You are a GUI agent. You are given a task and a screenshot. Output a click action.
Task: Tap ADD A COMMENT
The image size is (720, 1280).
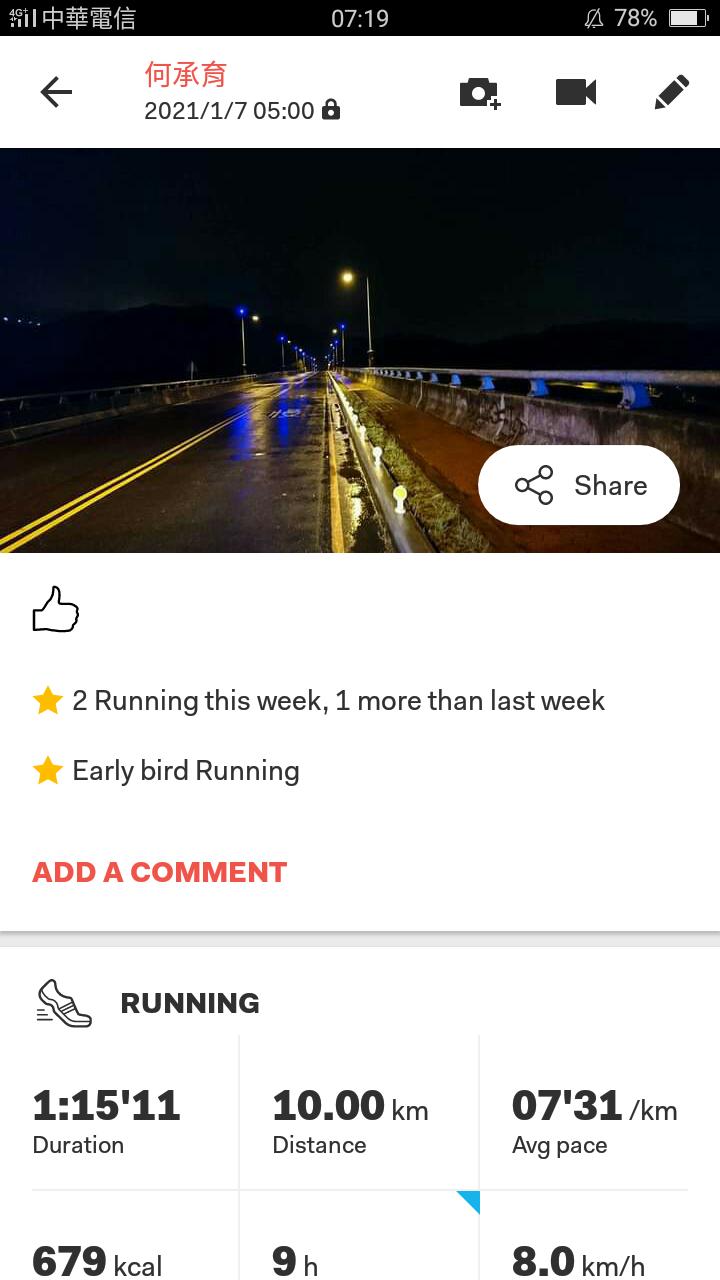160,872
